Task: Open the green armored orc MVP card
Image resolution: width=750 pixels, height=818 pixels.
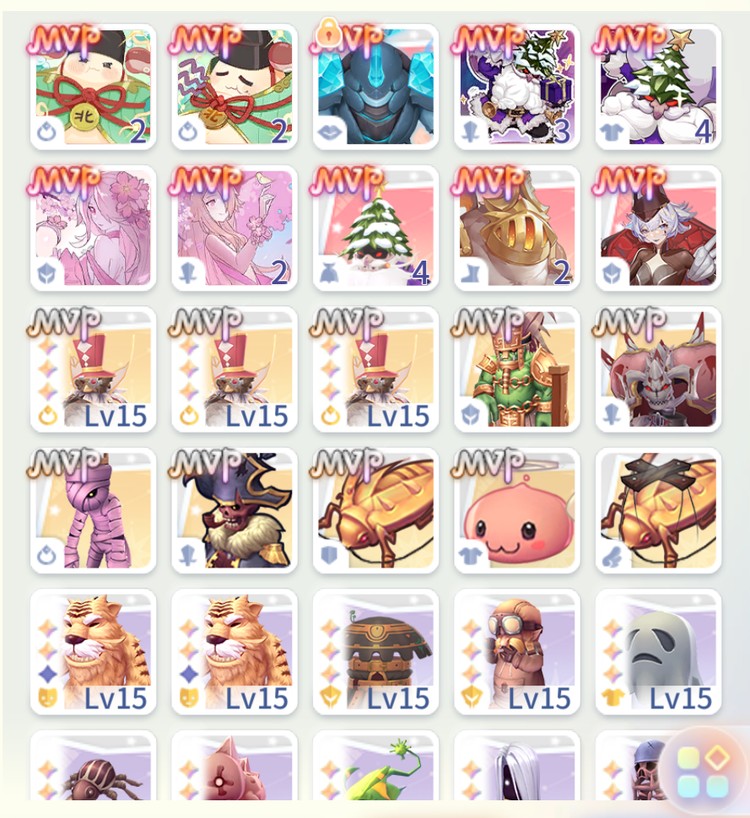Action: tap(516, 370)
